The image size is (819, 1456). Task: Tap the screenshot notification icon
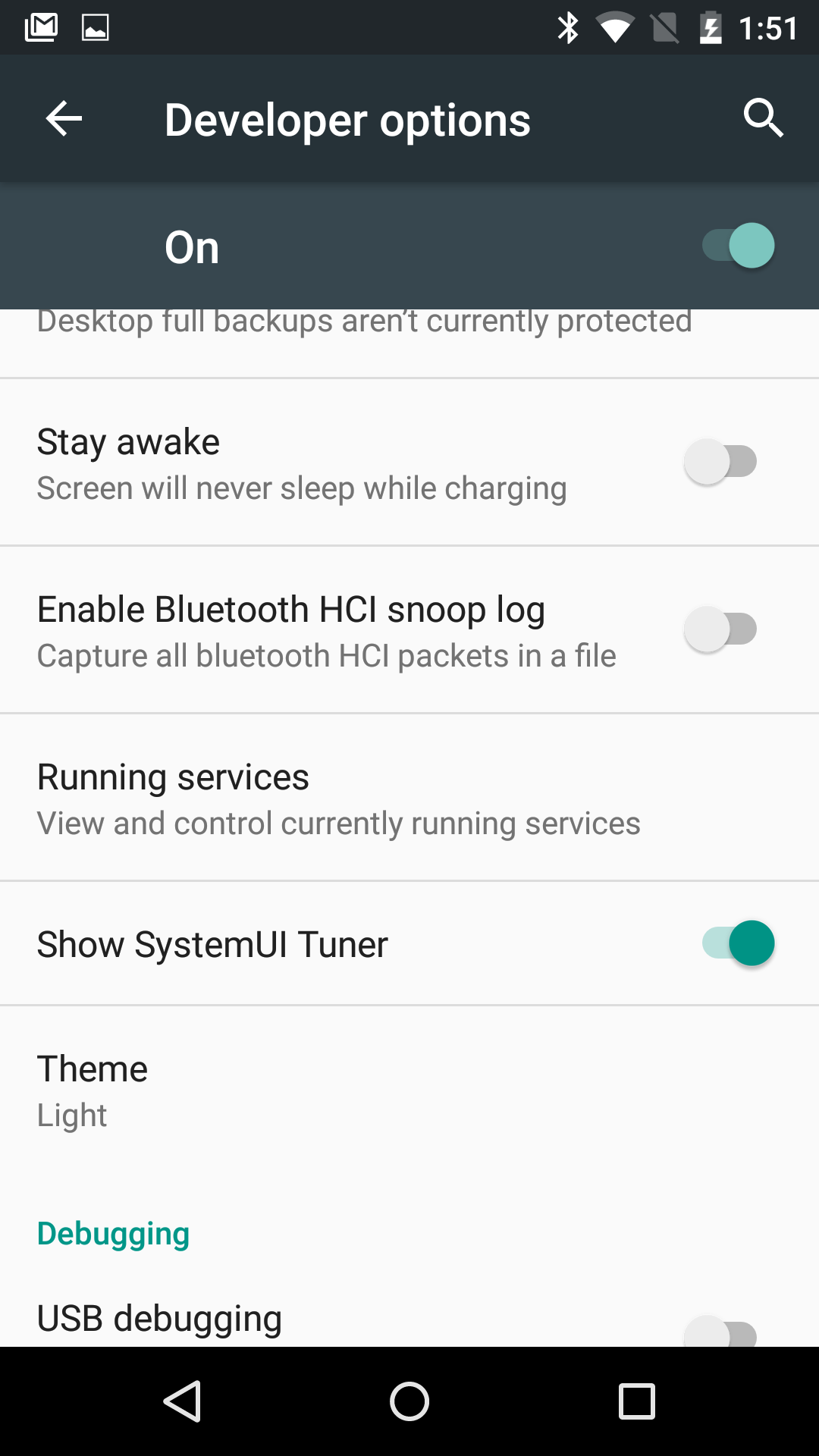96,29
